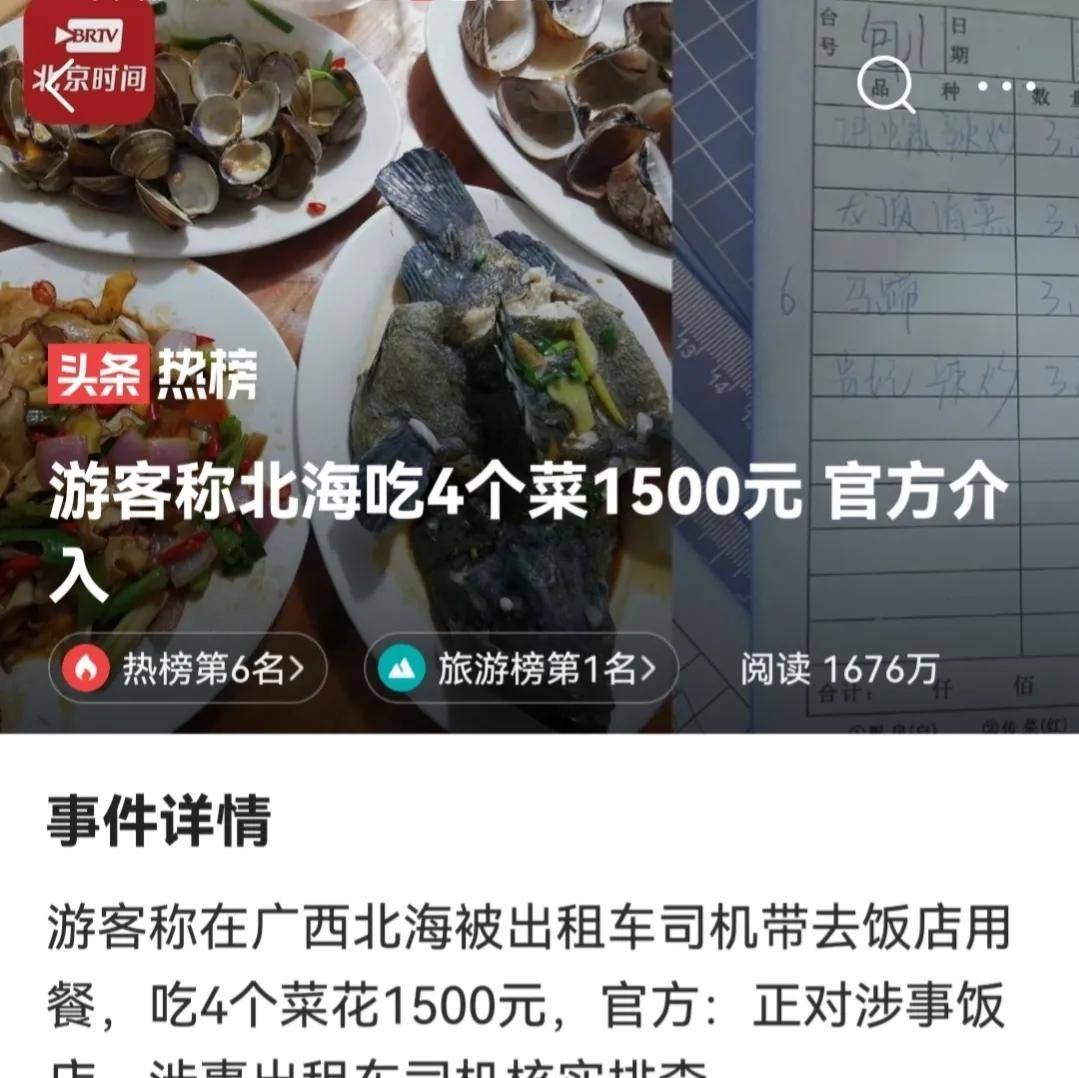Open search with the magnifier icon
This screenshot has height=1078, width=1079.
[886, 85]
